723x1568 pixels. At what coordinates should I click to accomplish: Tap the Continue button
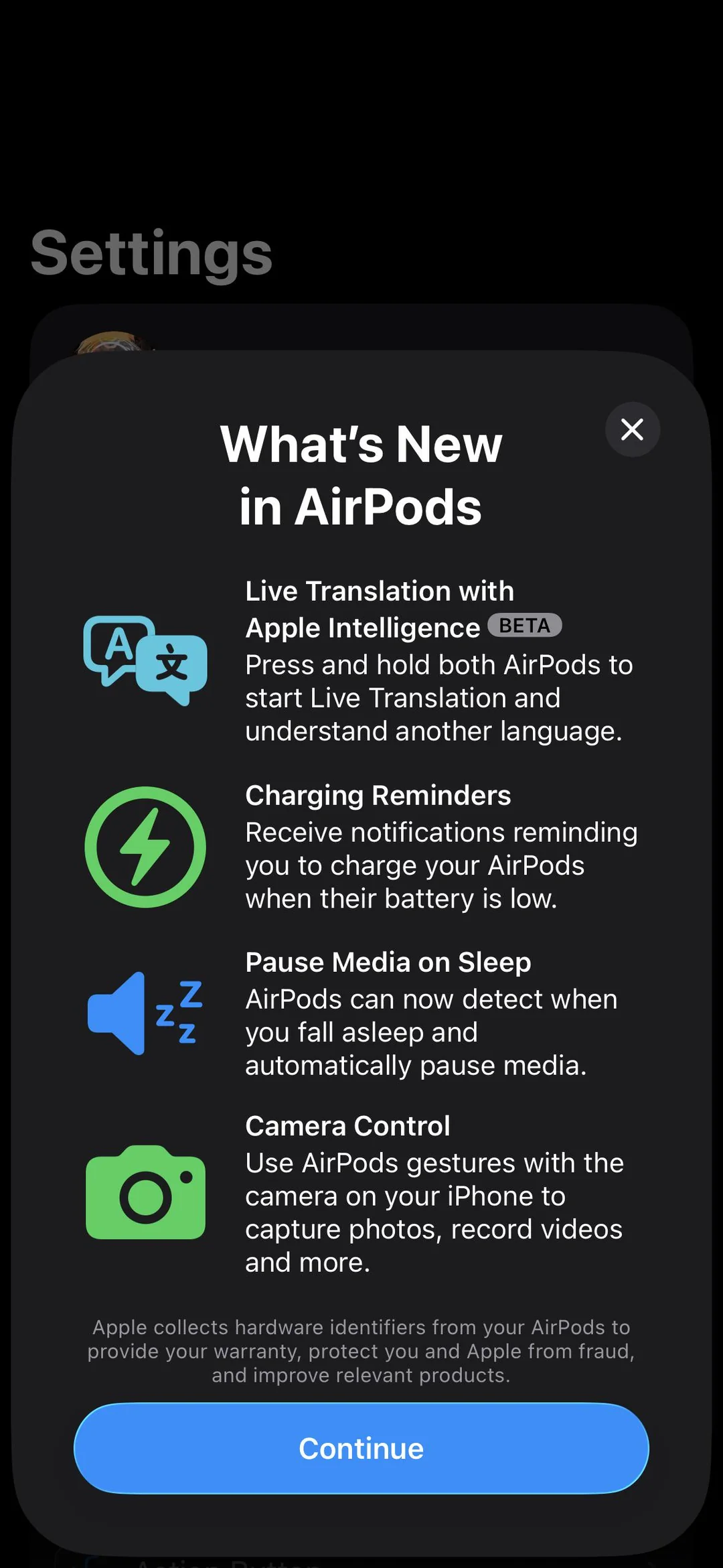[x=361, y=1448]
